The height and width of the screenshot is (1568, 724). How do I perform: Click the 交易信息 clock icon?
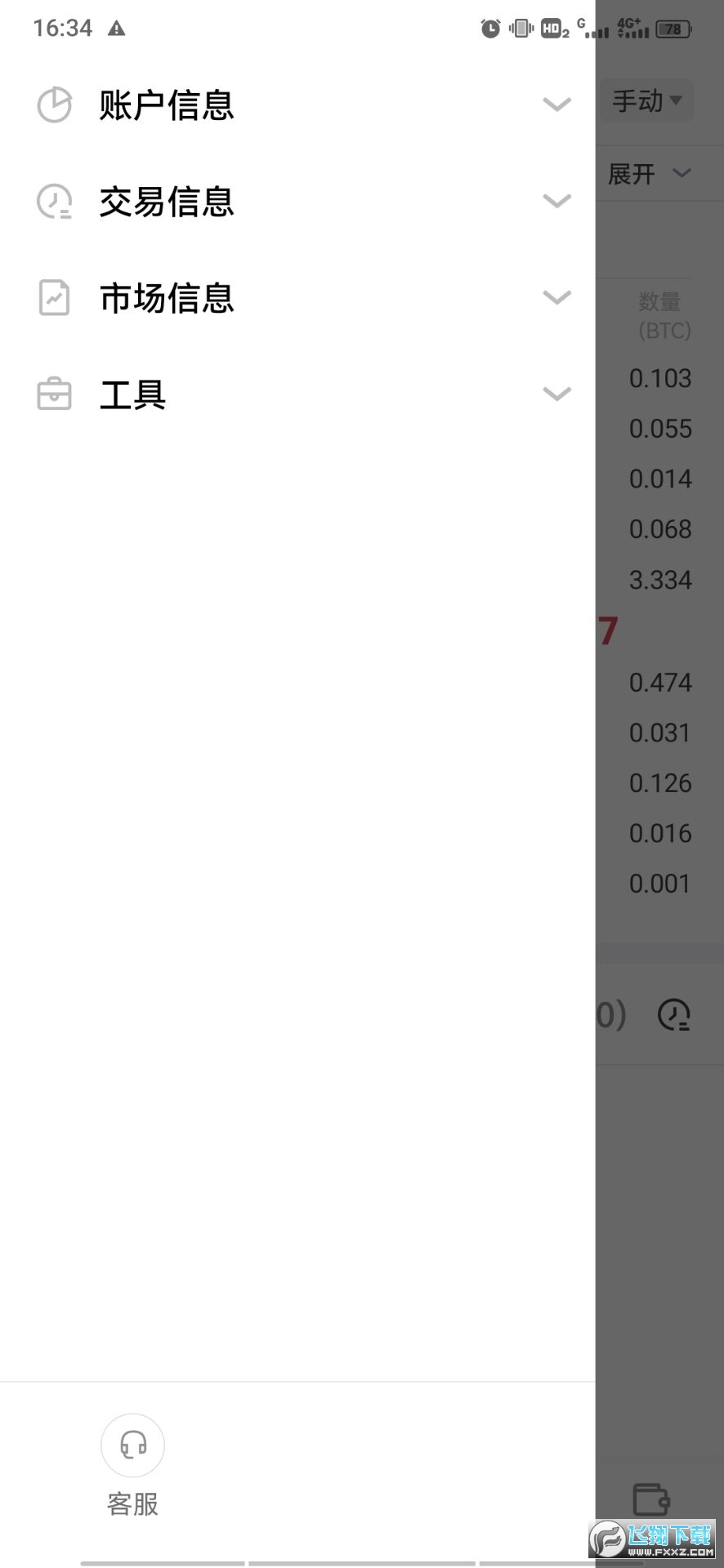coord(54,201)
